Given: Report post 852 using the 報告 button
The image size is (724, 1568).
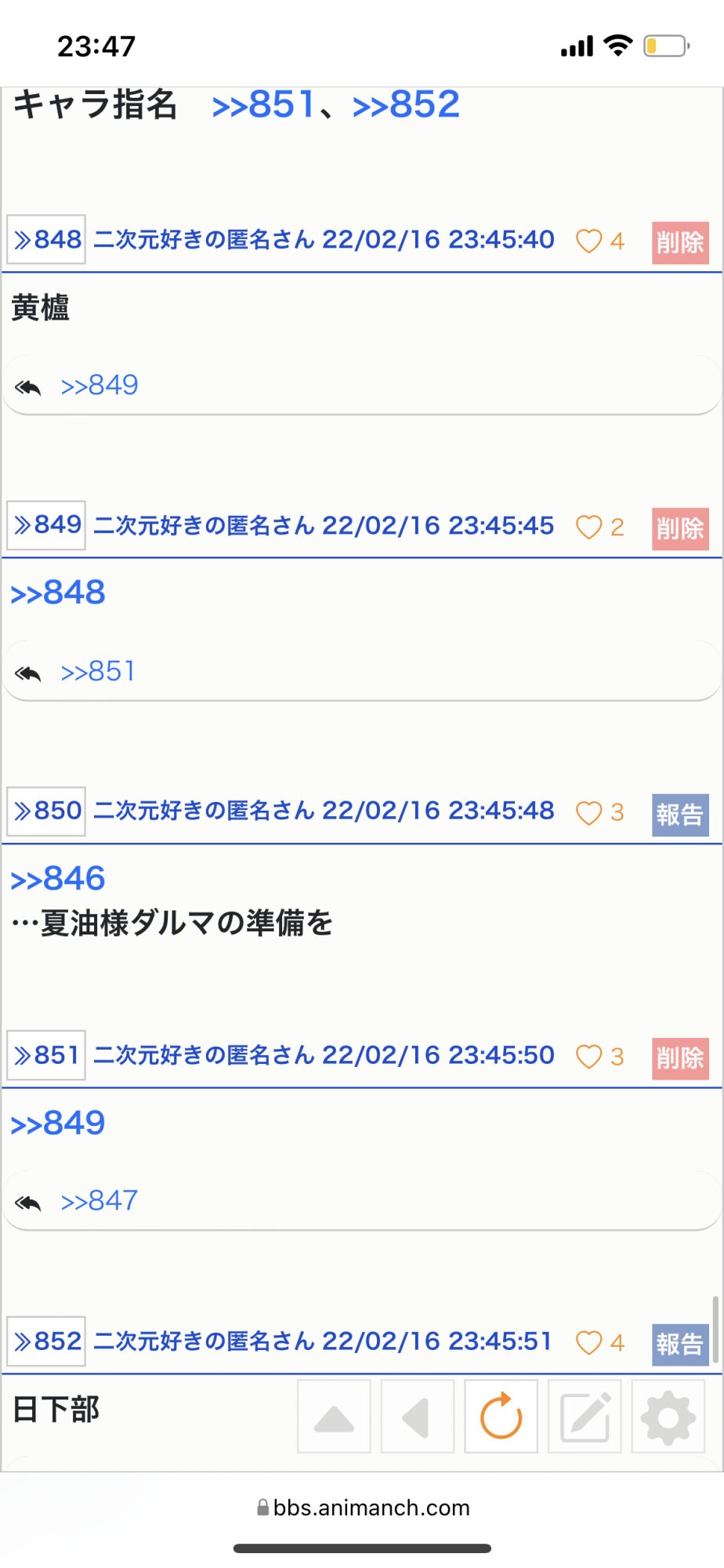Looking at the screenshot, I should tap(680, 1345).
